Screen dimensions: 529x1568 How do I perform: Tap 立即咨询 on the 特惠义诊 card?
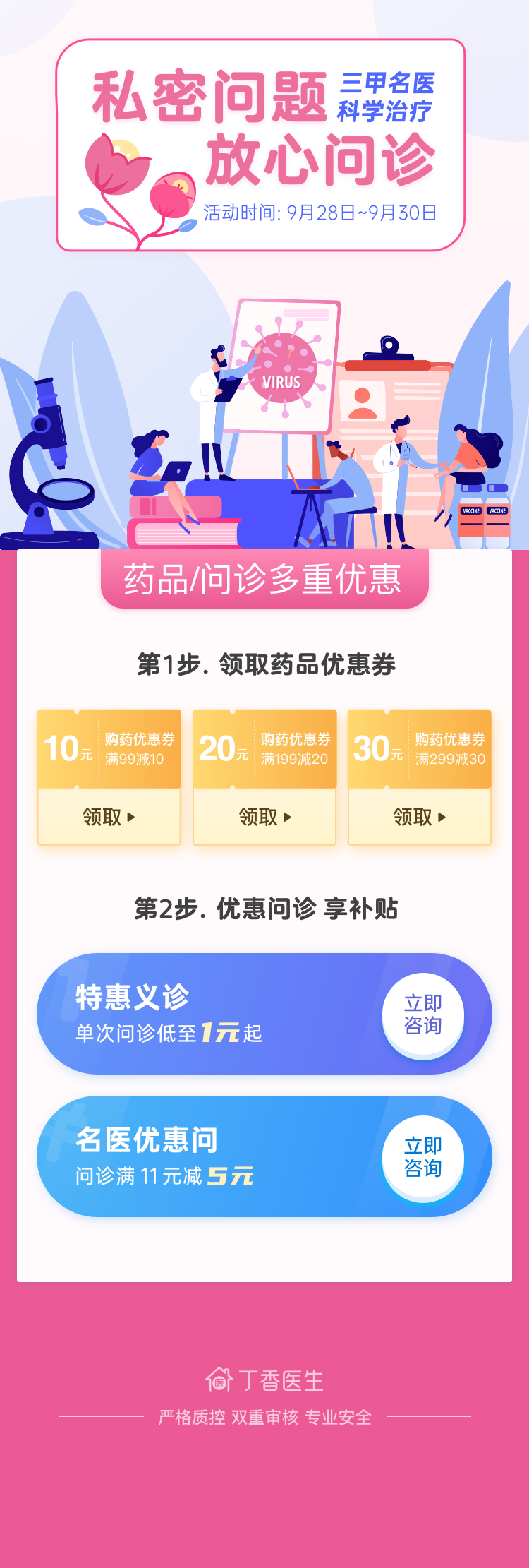click(422, 1015)
